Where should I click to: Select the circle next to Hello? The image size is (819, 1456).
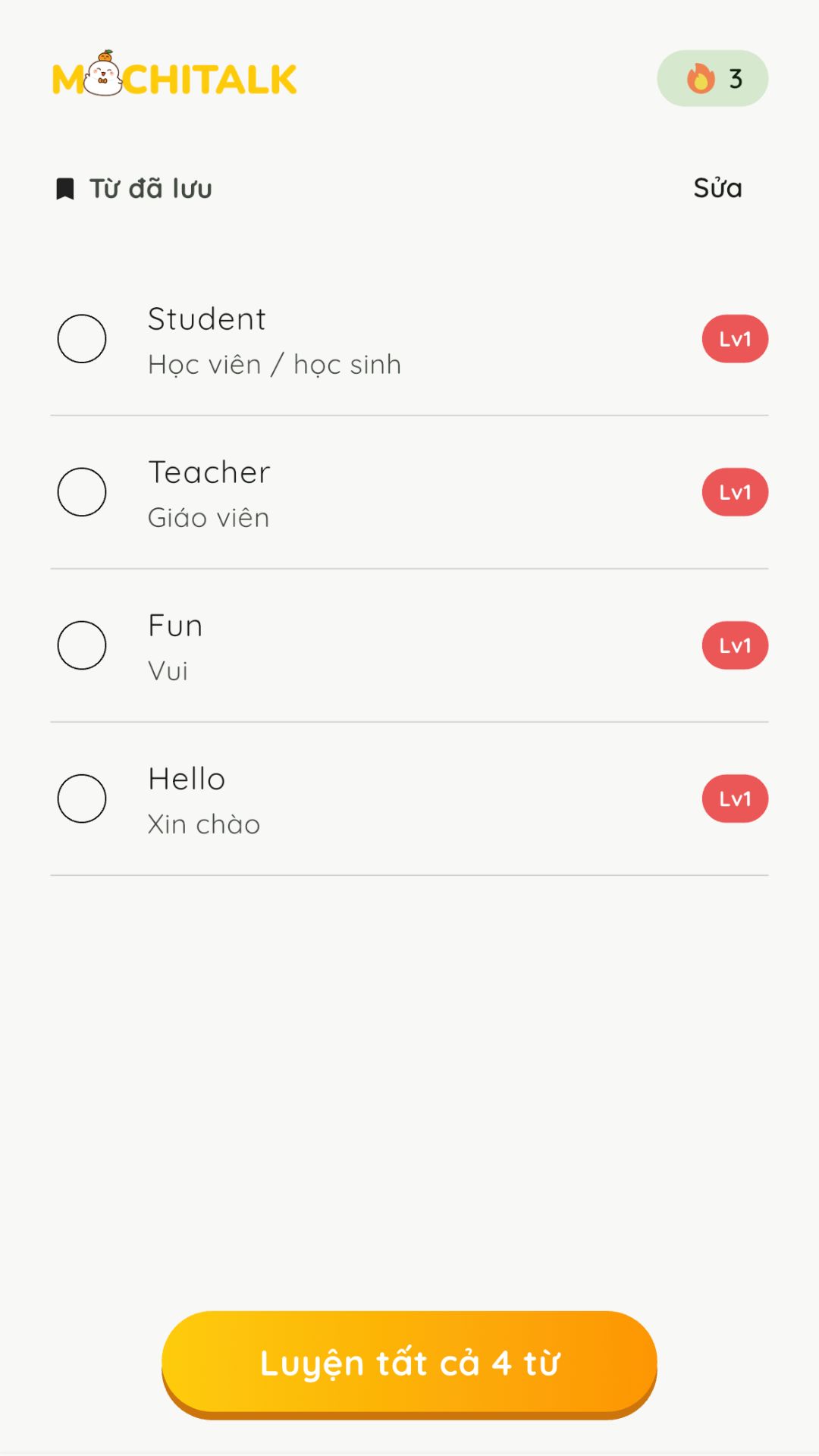82,799
